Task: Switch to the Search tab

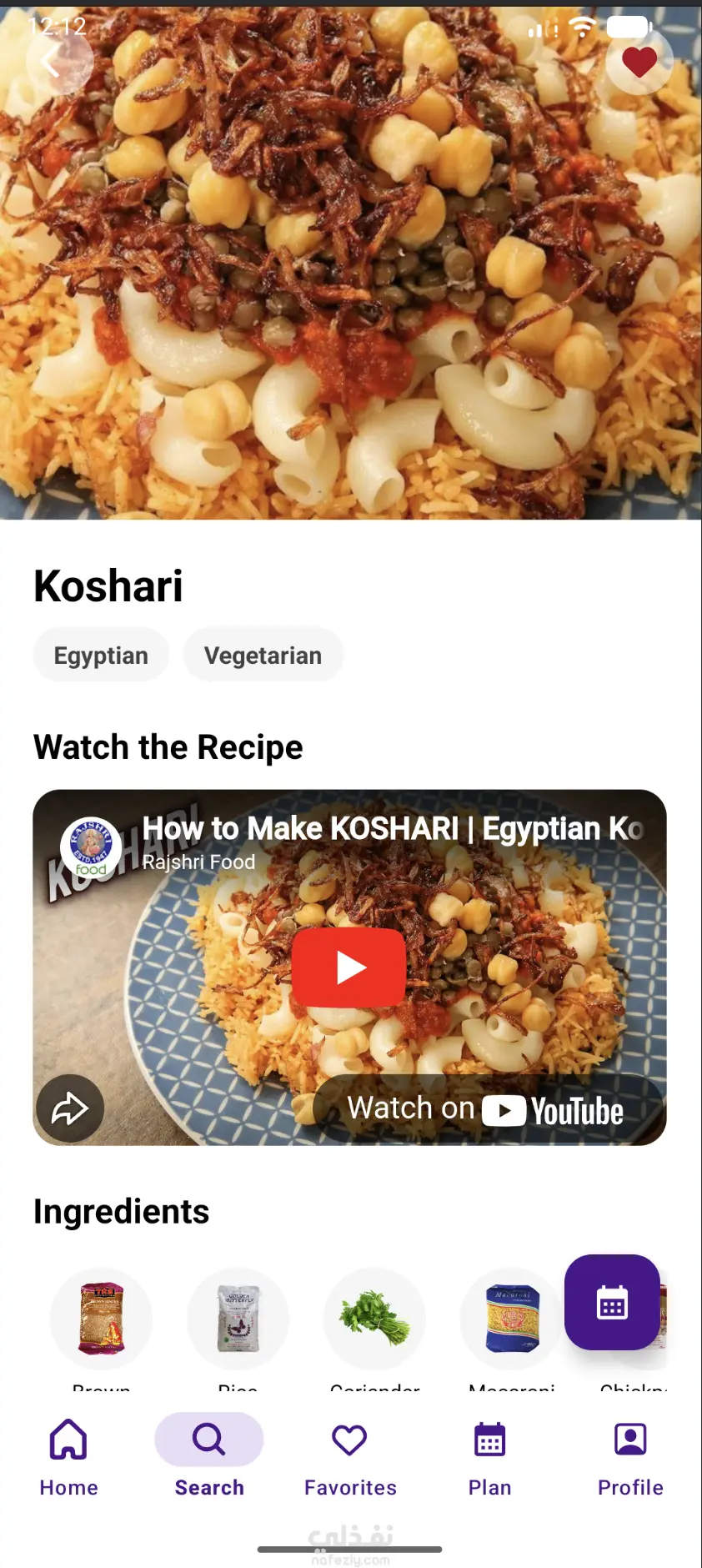Action: pos(209,1456)
